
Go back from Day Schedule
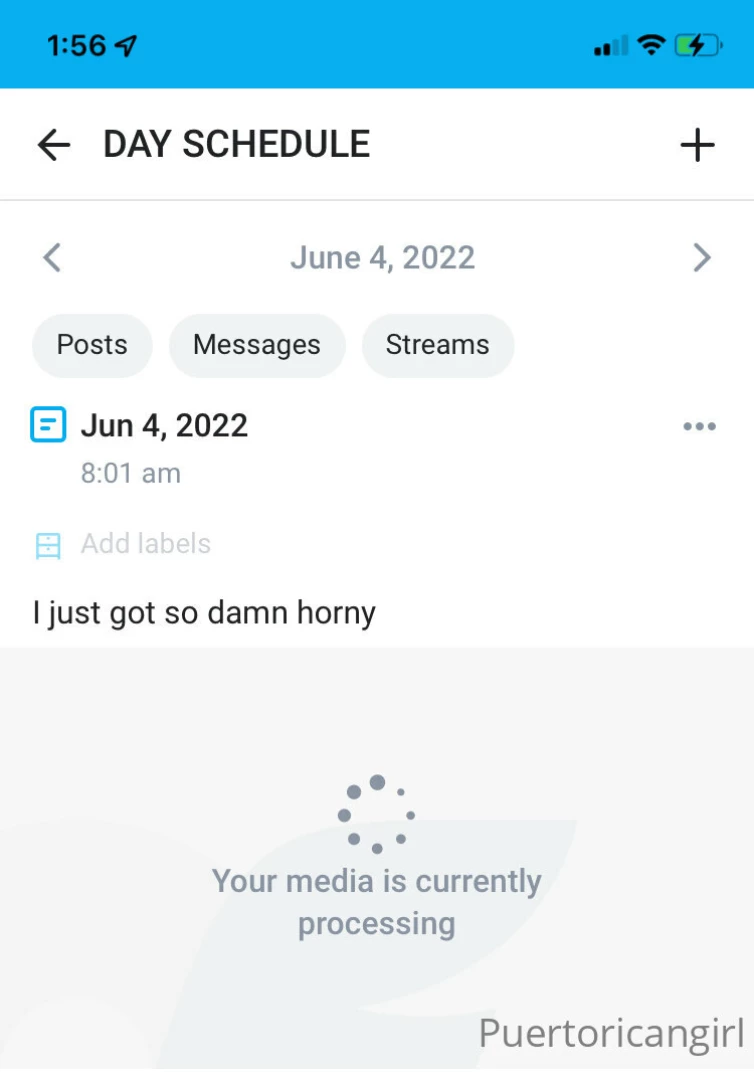pos(54,146)
